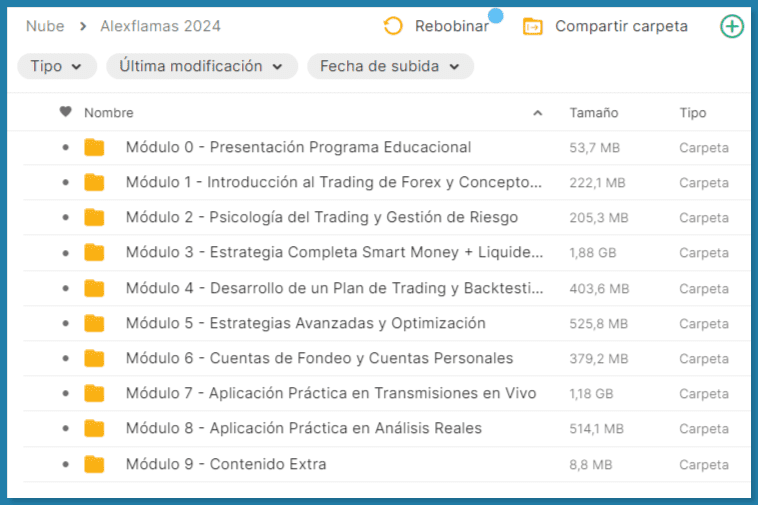The width and height of the screenshot is (758, 505).
Task: Tap the Rebobinar button
Action: pyautogui.click(x=437, y=27)
